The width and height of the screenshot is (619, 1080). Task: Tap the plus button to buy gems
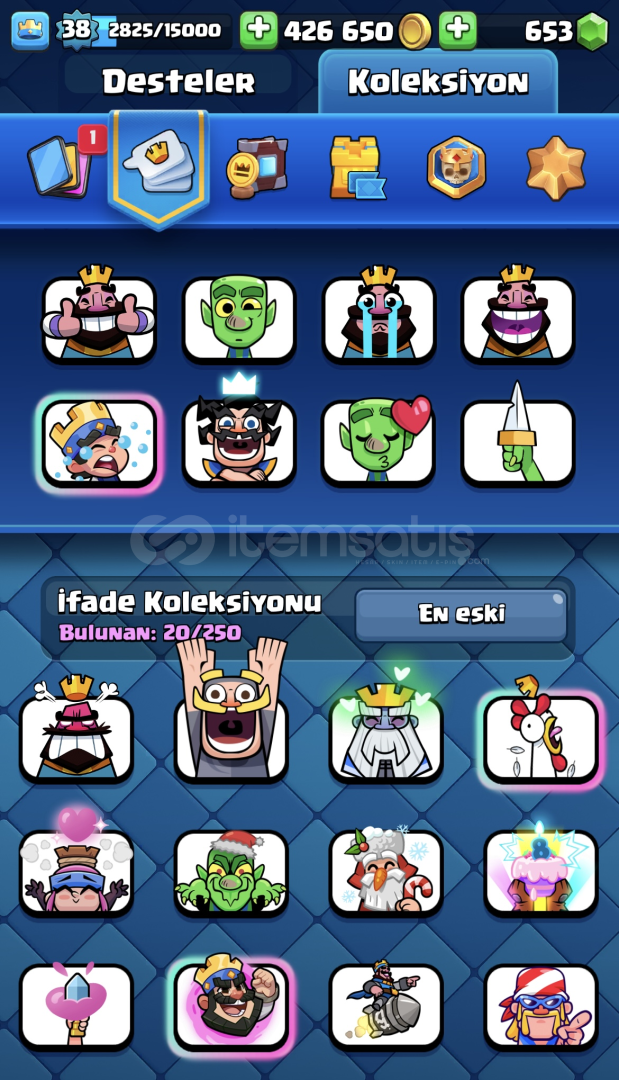(458, 30)
